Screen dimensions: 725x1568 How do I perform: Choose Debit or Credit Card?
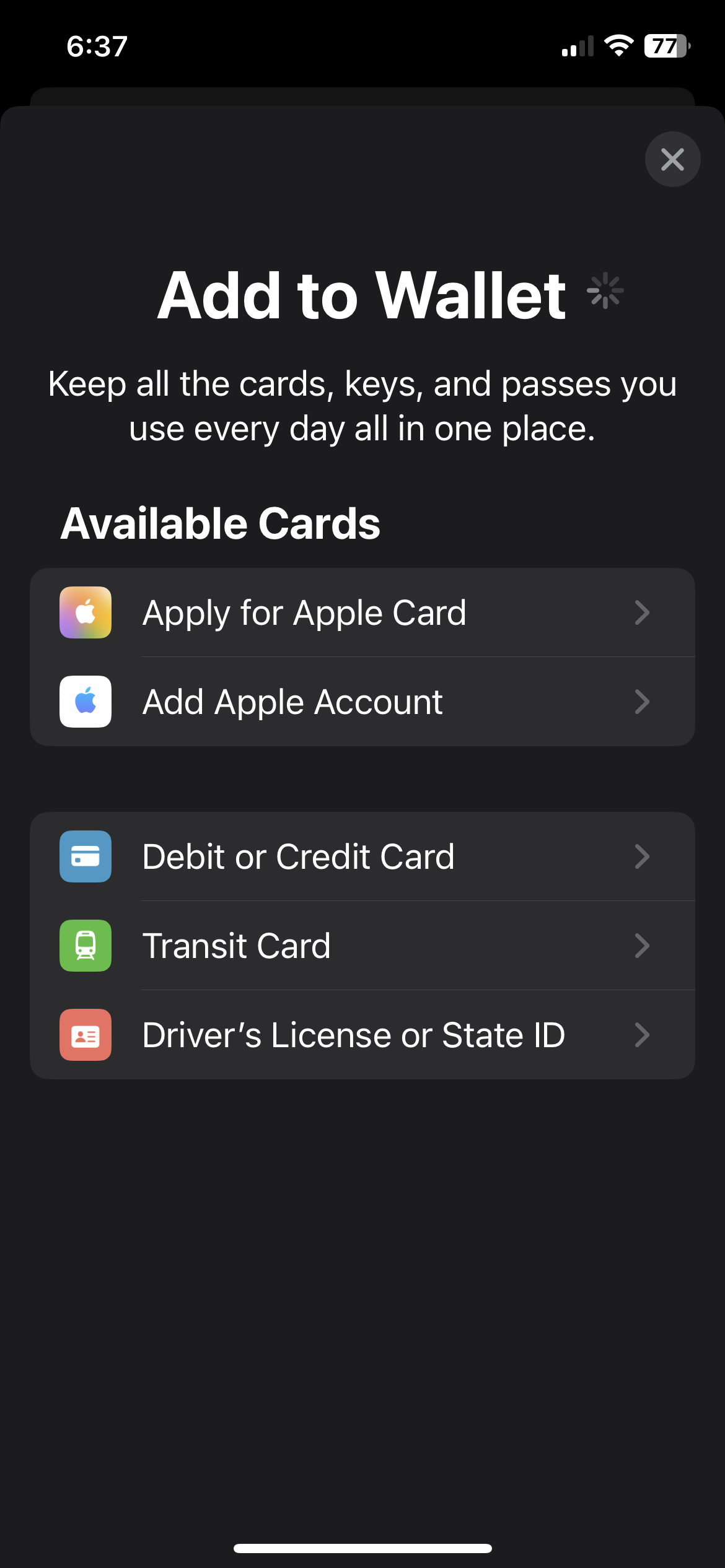pos(362,856)
